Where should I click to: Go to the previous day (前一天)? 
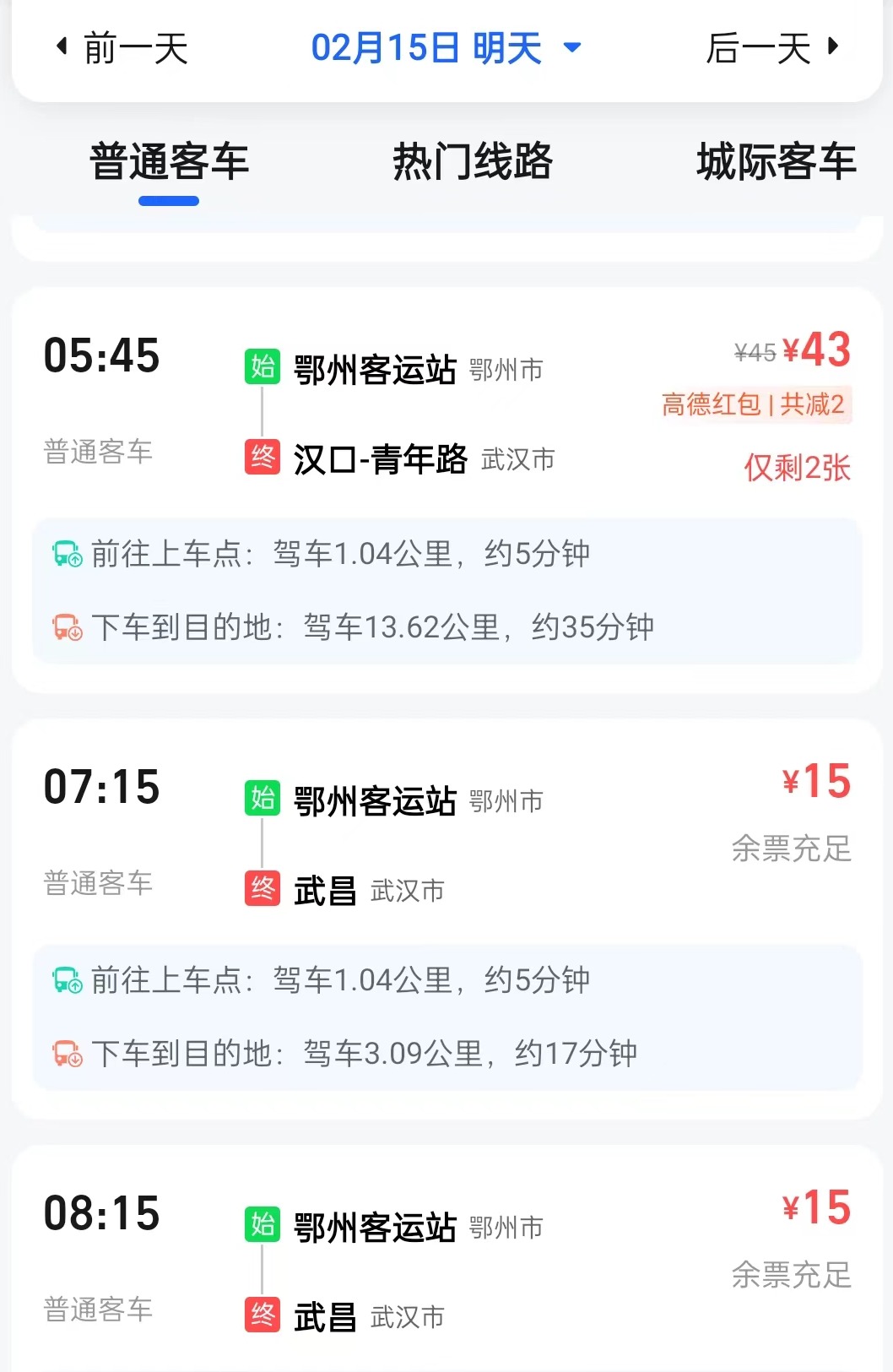[122, 48]
